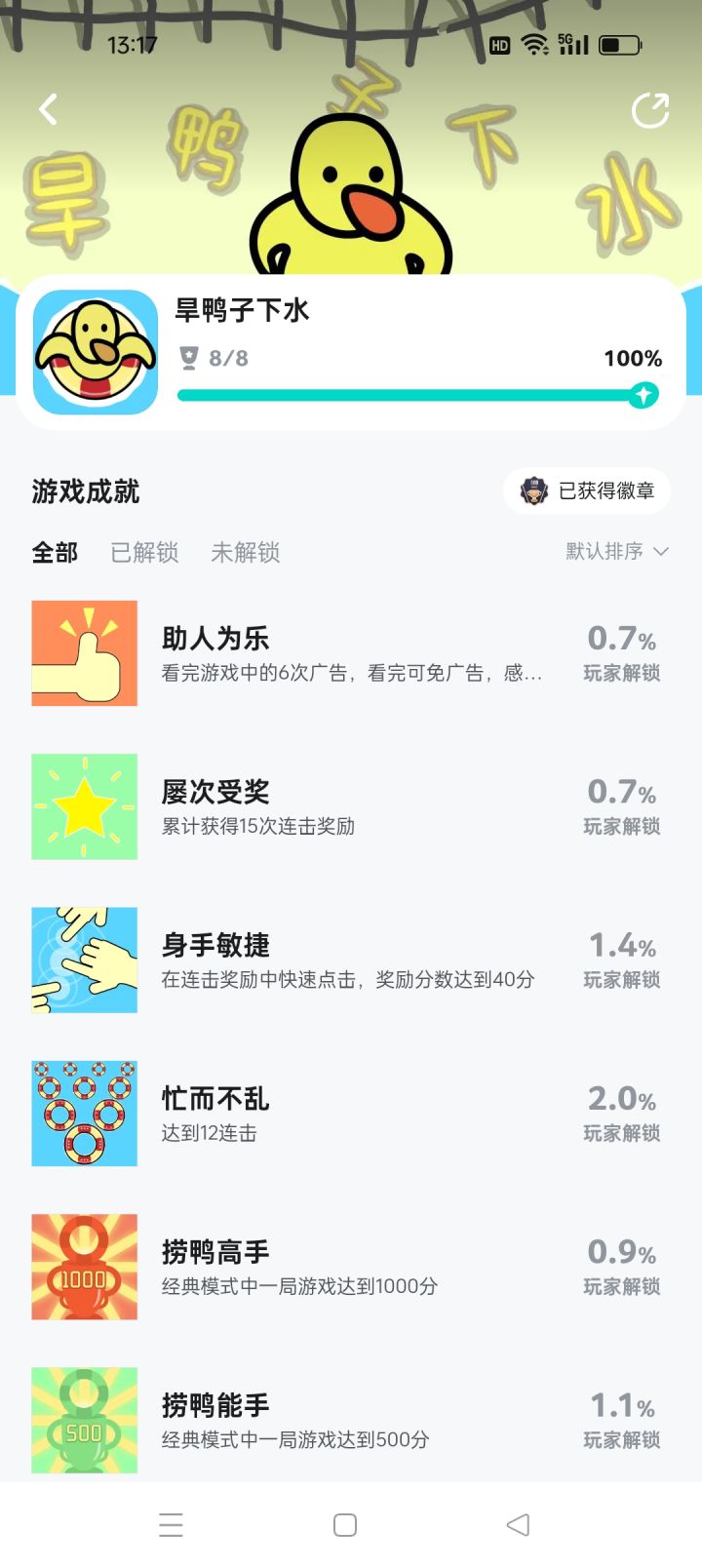
Task: Tap the system home button
Action: (345, 1525)
